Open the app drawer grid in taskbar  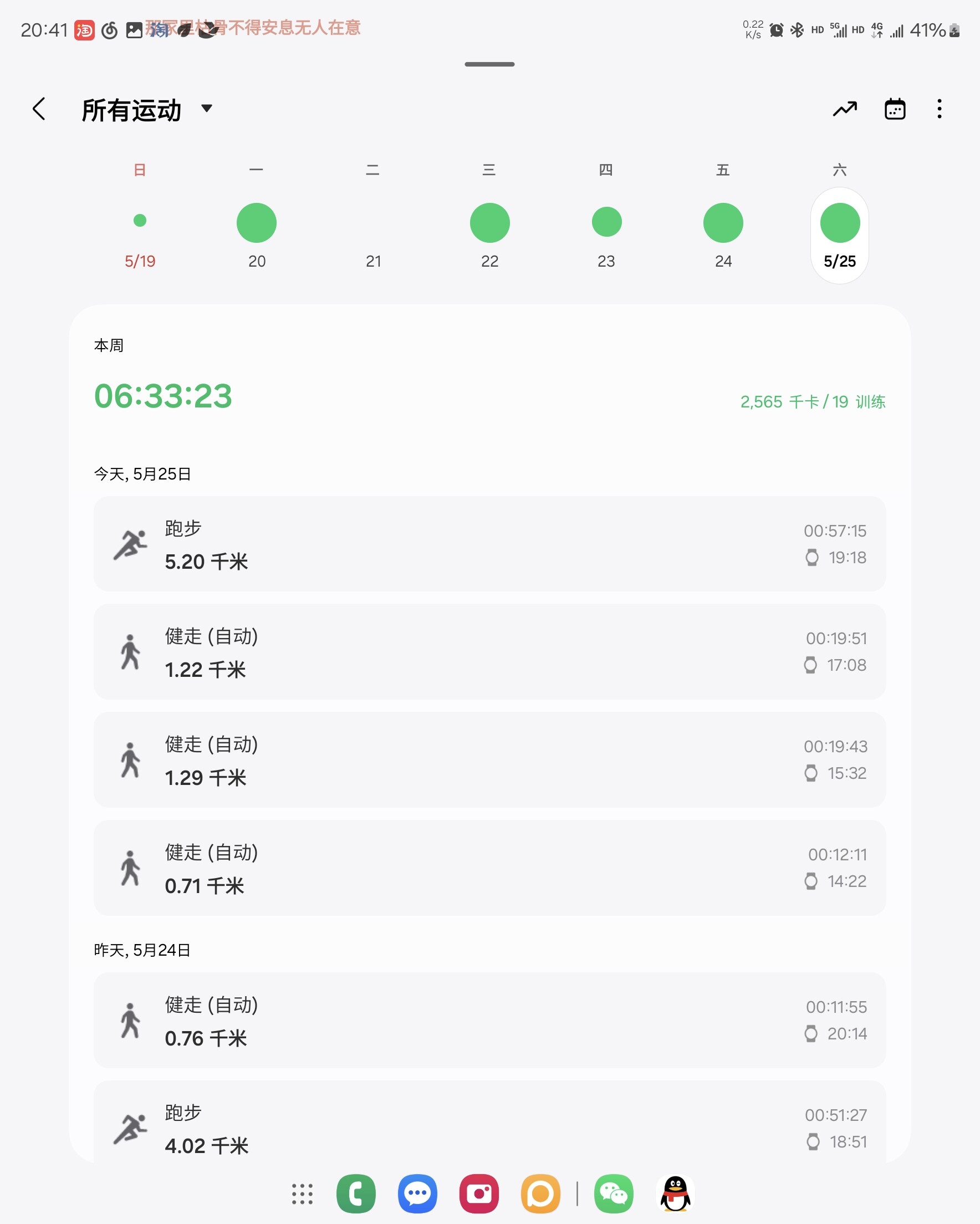click(x=302, y=1194)
